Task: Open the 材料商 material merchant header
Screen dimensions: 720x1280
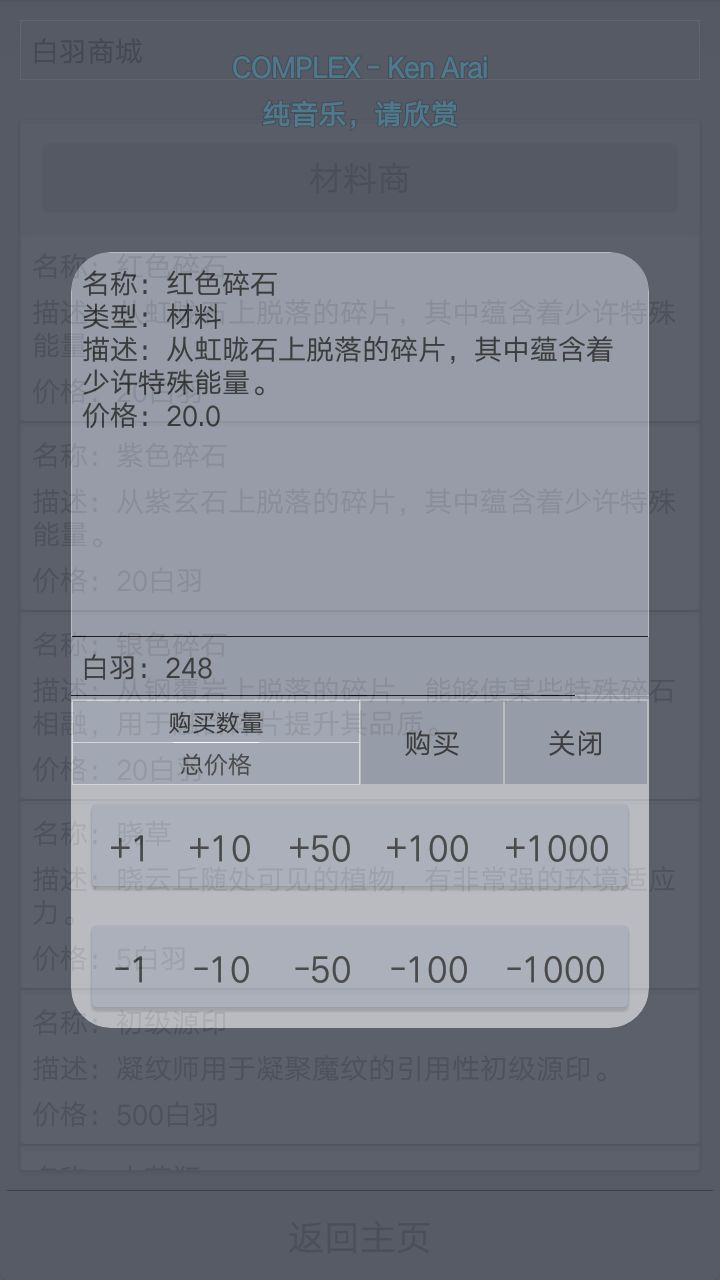Action: click(360, 179)
